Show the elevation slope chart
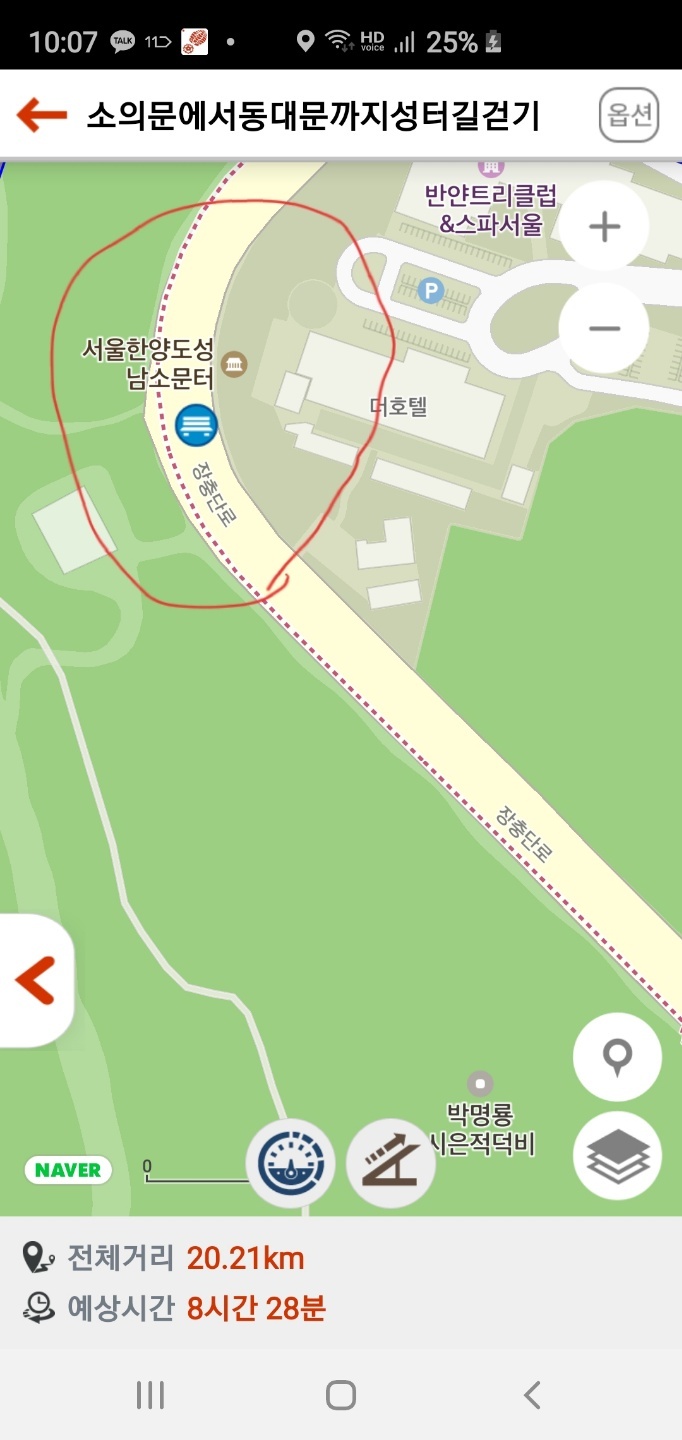 (x=390, y=1163)
